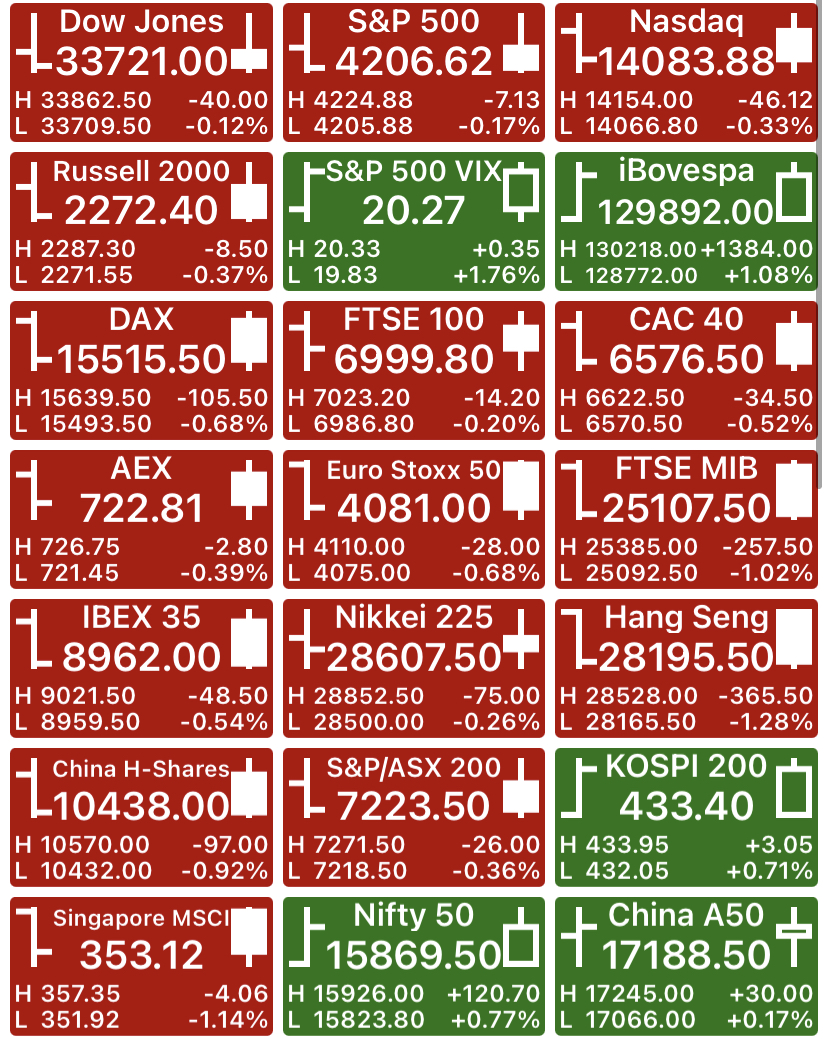
Task: Open the Hang Seng tile
Action: coord(686,669)
